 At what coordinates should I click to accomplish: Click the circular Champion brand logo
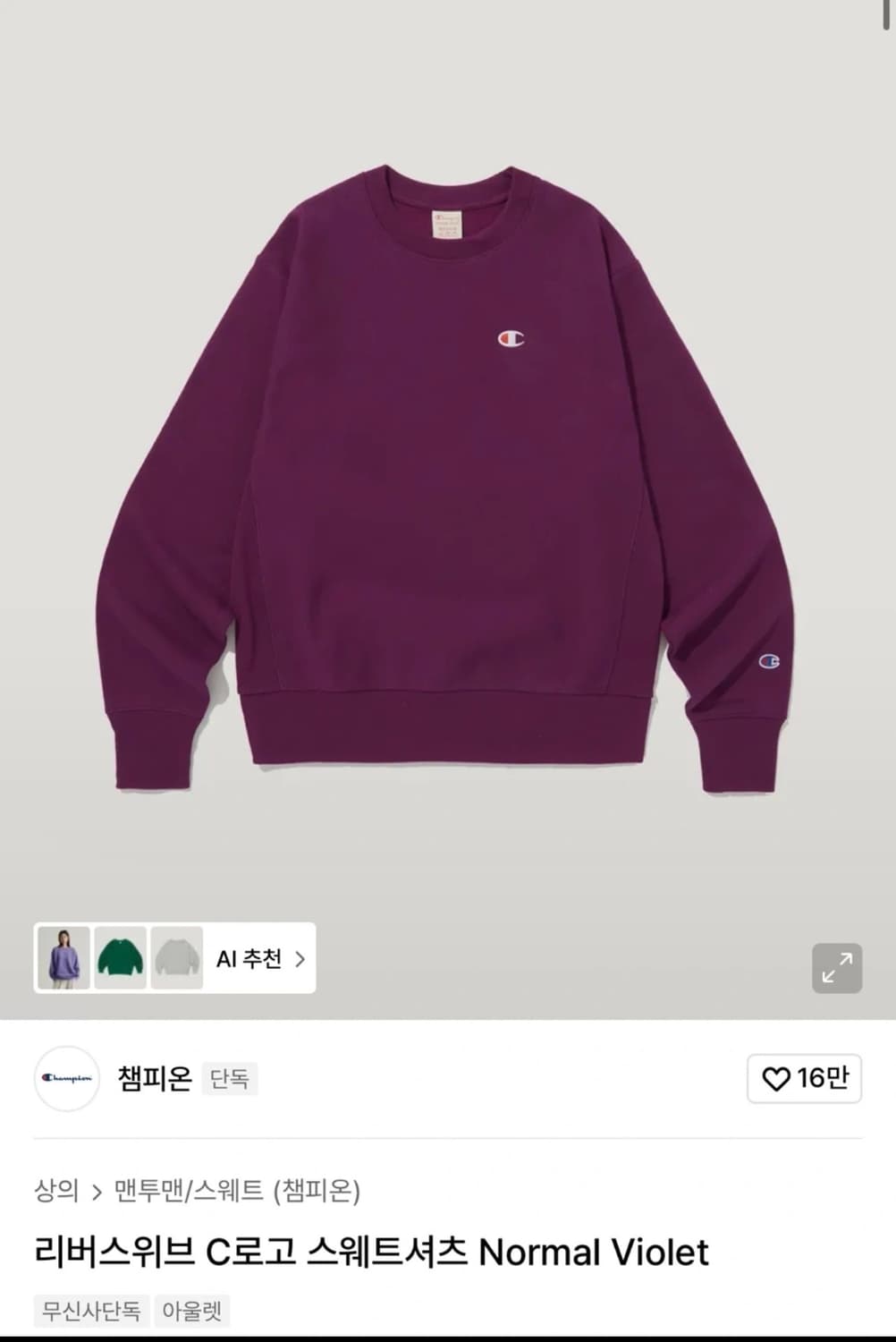tap(67, 1079)
